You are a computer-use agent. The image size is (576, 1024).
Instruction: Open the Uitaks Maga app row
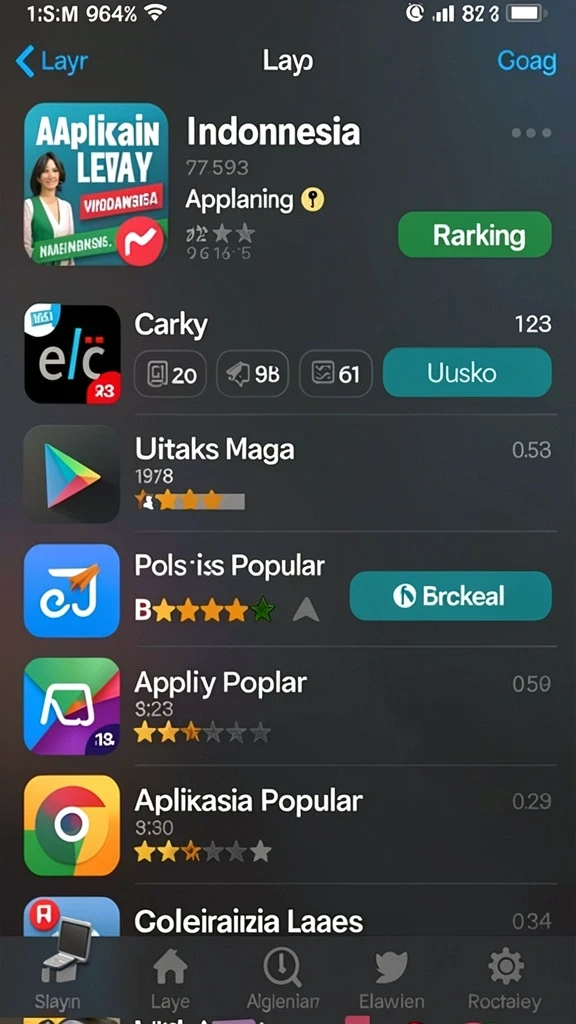click(x=288, y=473)
